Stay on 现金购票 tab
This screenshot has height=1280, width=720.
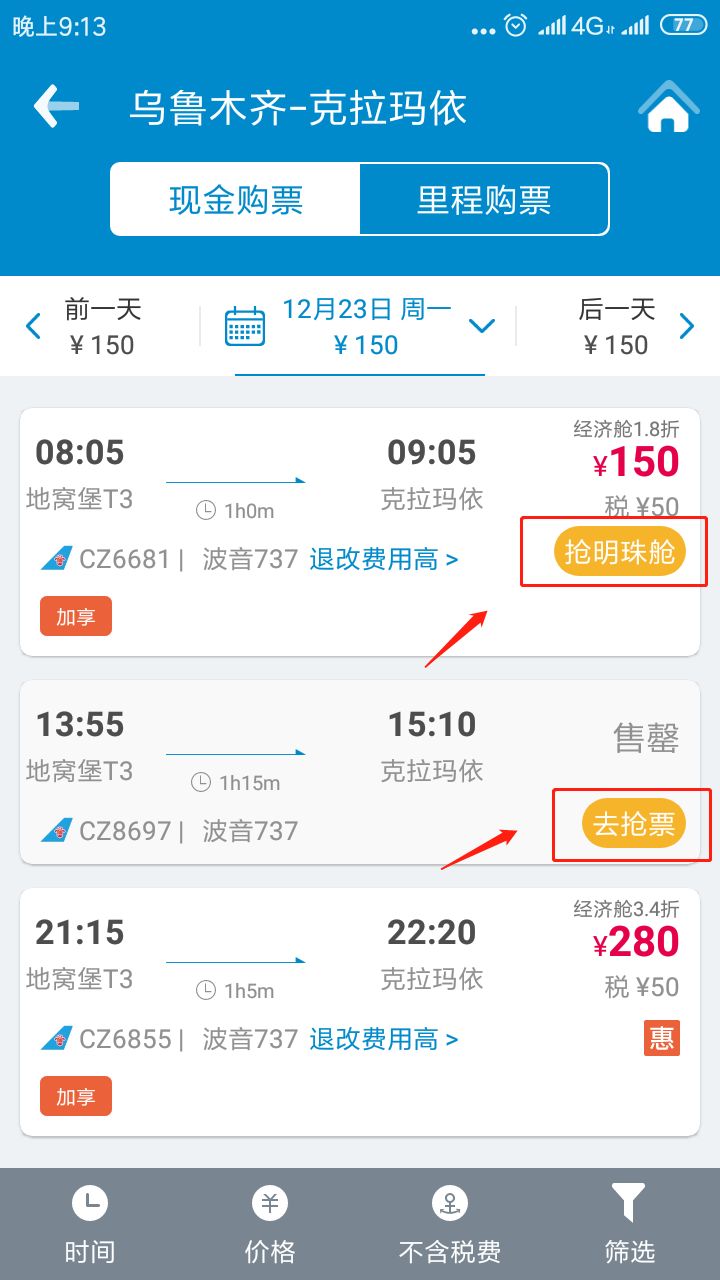click(x=235, y=198)
